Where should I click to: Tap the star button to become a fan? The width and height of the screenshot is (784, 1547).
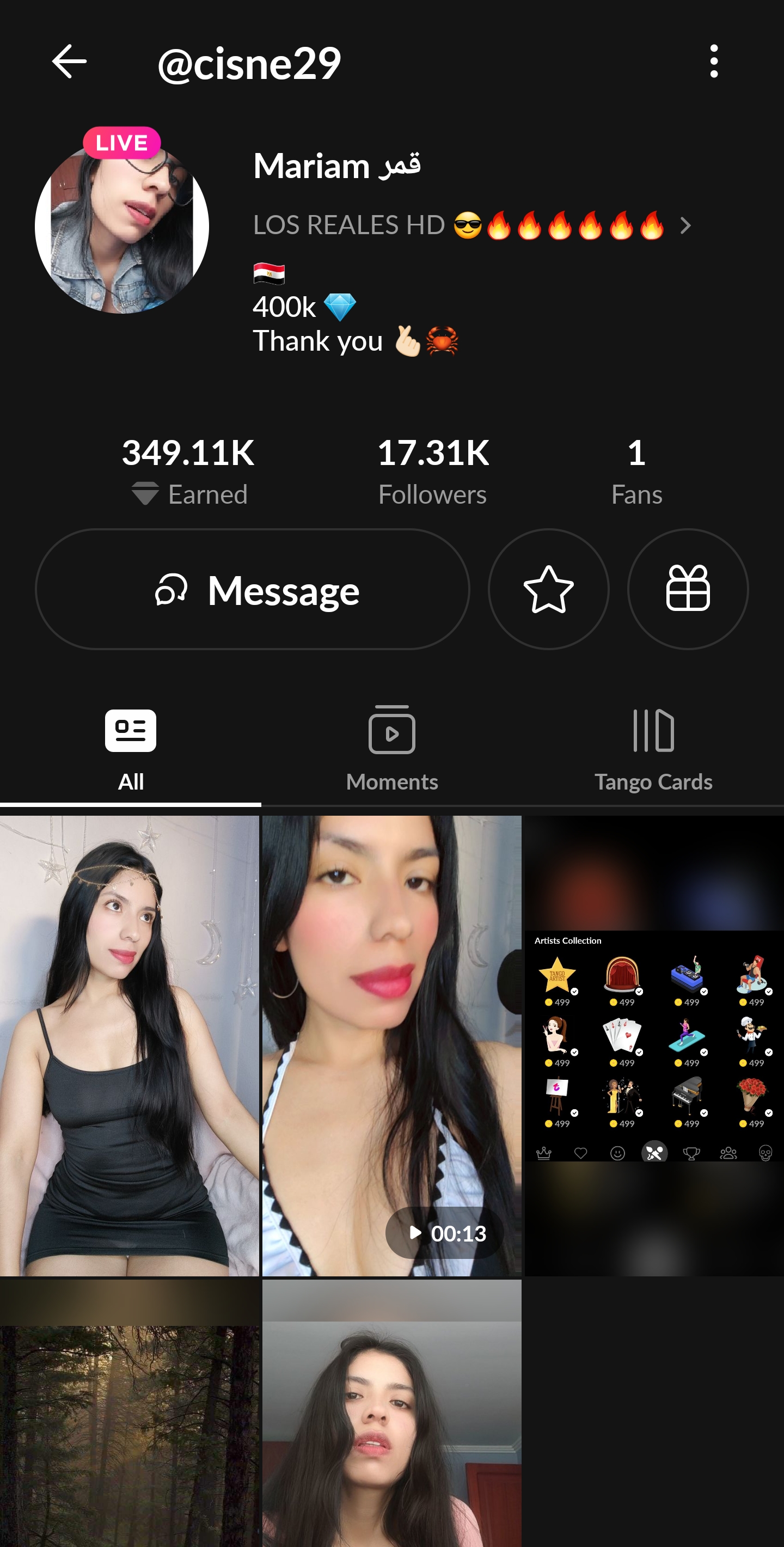549,589
